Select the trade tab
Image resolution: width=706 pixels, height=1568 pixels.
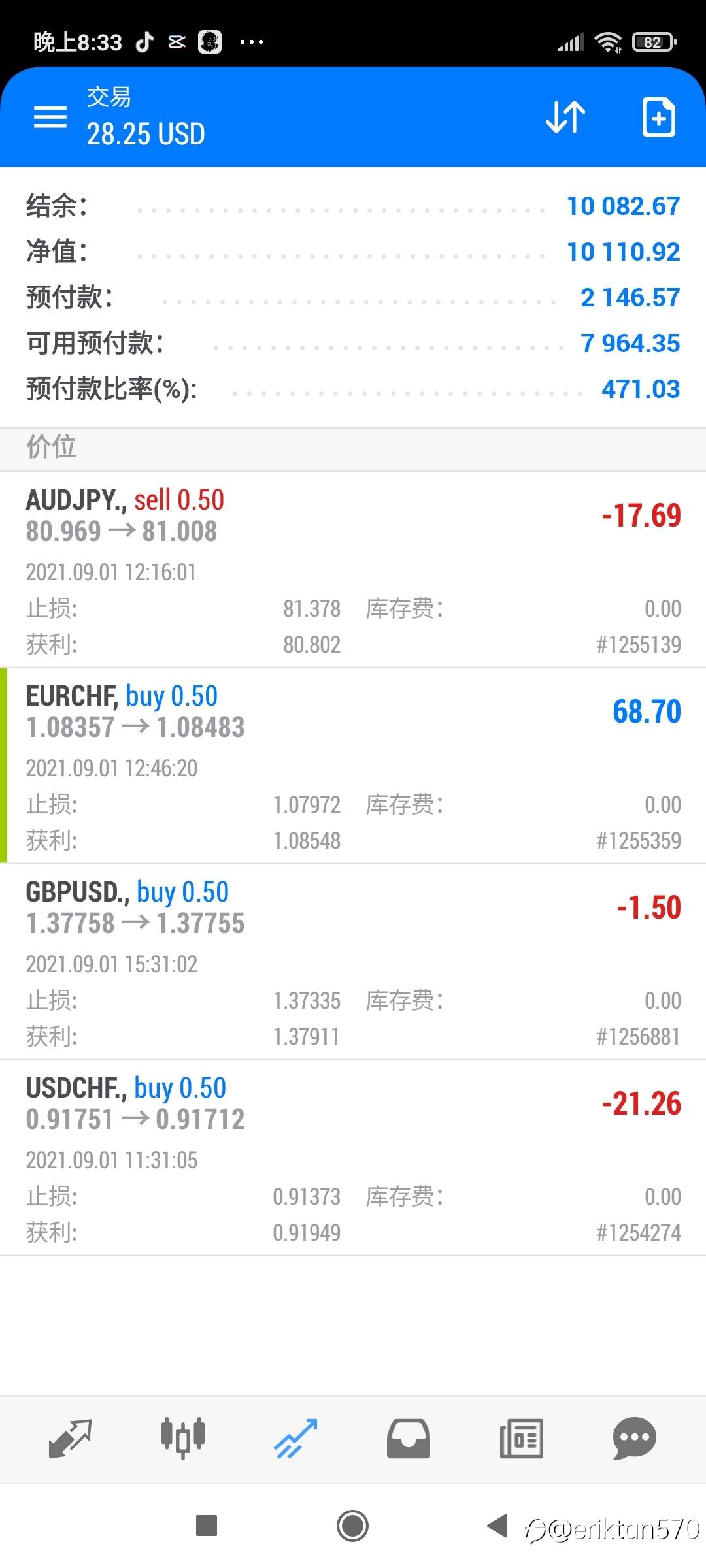pyautogui.click(x=295, y=1439)
